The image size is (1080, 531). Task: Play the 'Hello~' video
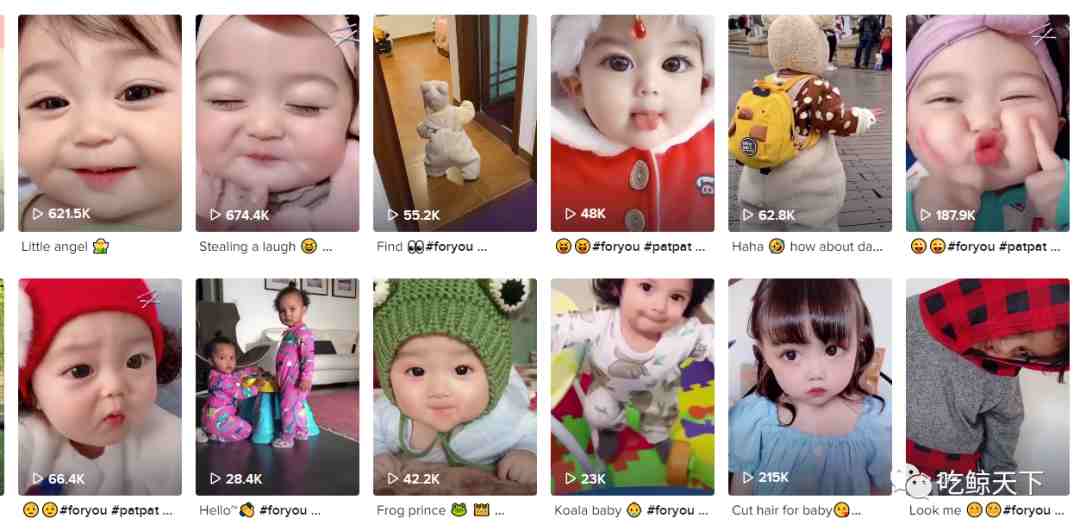(x=277, y=386)
